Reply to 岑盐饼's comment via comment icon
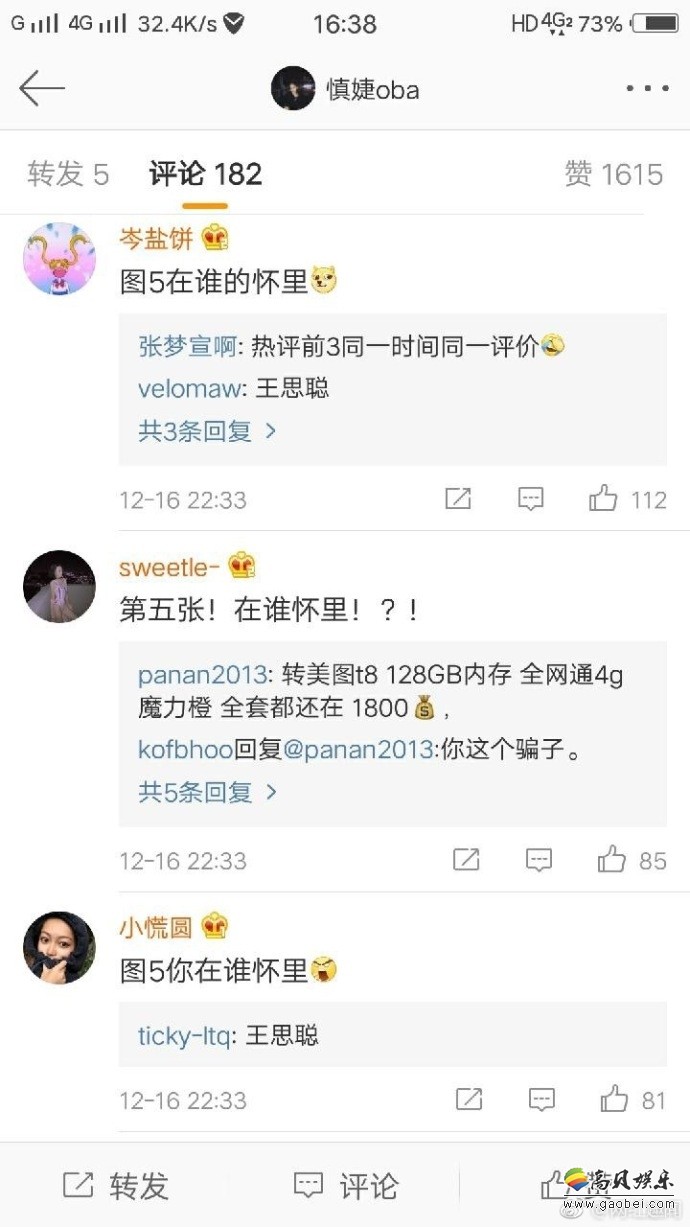Screen dimensions: 690x1227 pos(531,499)
